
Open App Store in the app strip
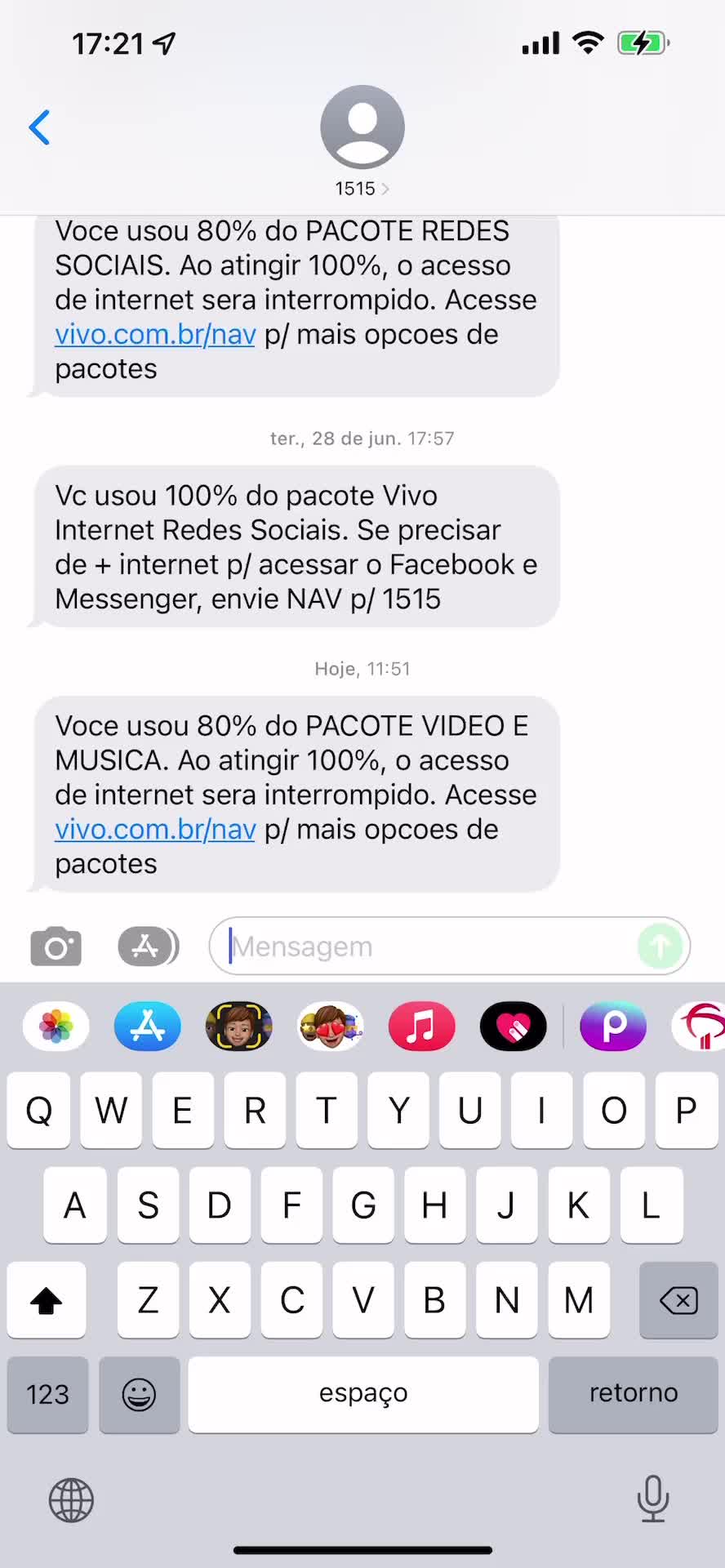point(147,1026)
